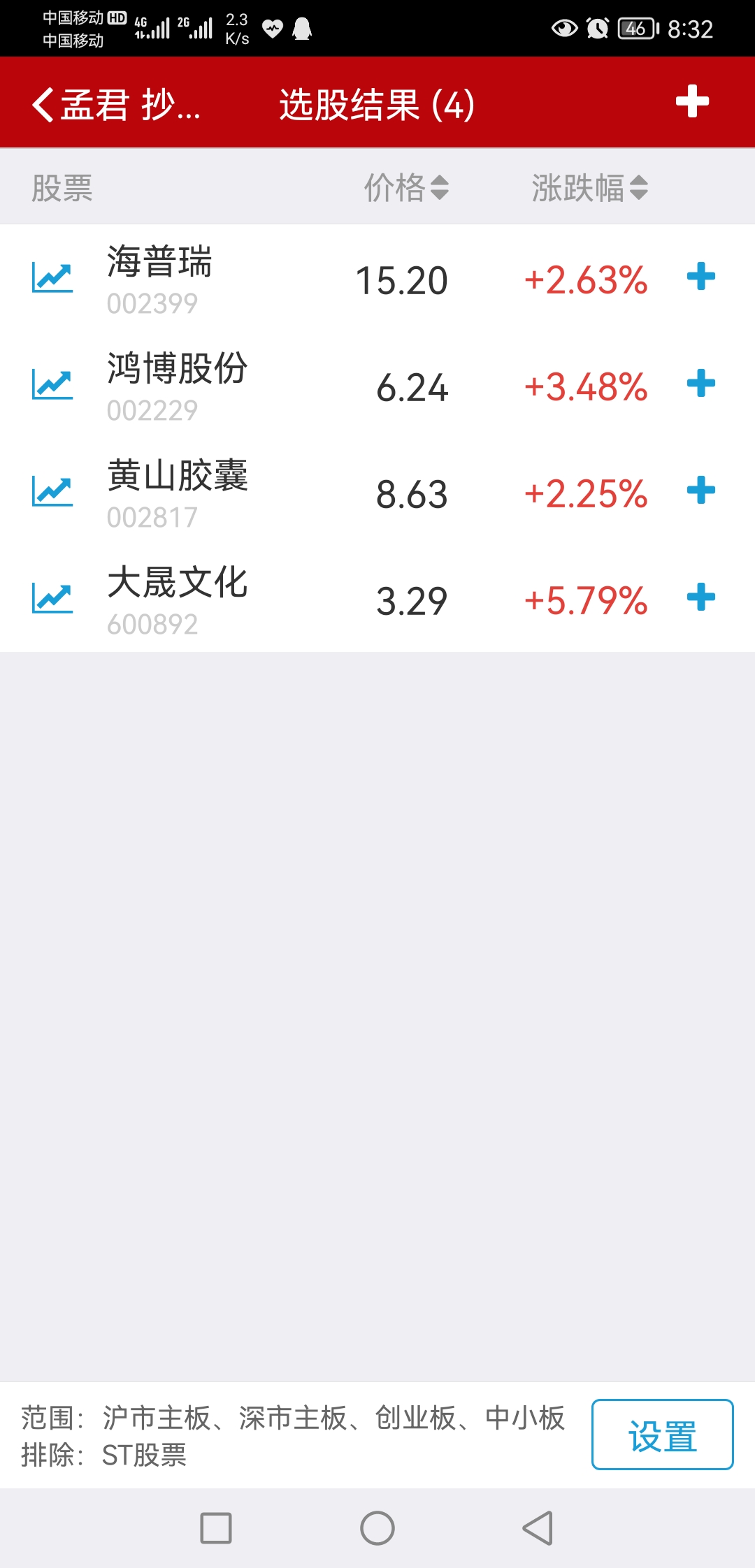This screenshot has height=1568, width=755.
Task: View the chart icon for 鸿博股份
Action: click(52, 384)
